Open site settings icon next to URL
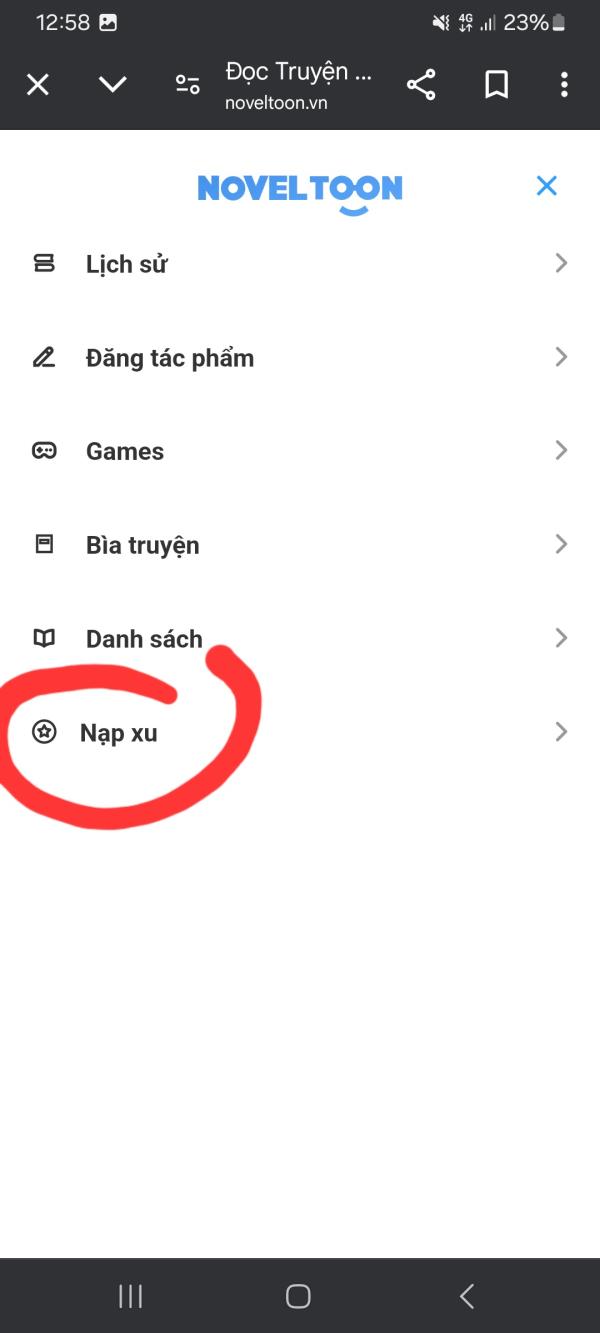This screenshot has height=1333, width=600. [187, 85]
